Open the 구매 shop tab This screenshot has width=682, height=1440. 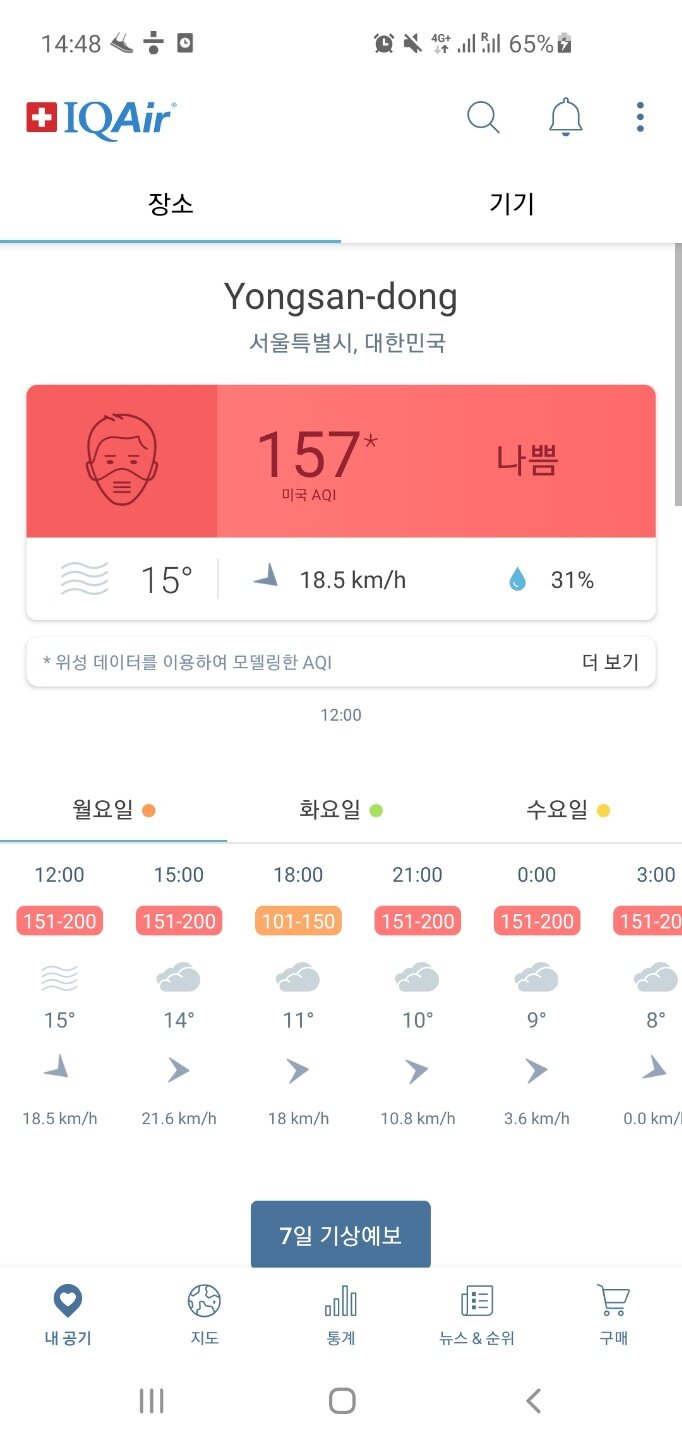click(613, 1316)
